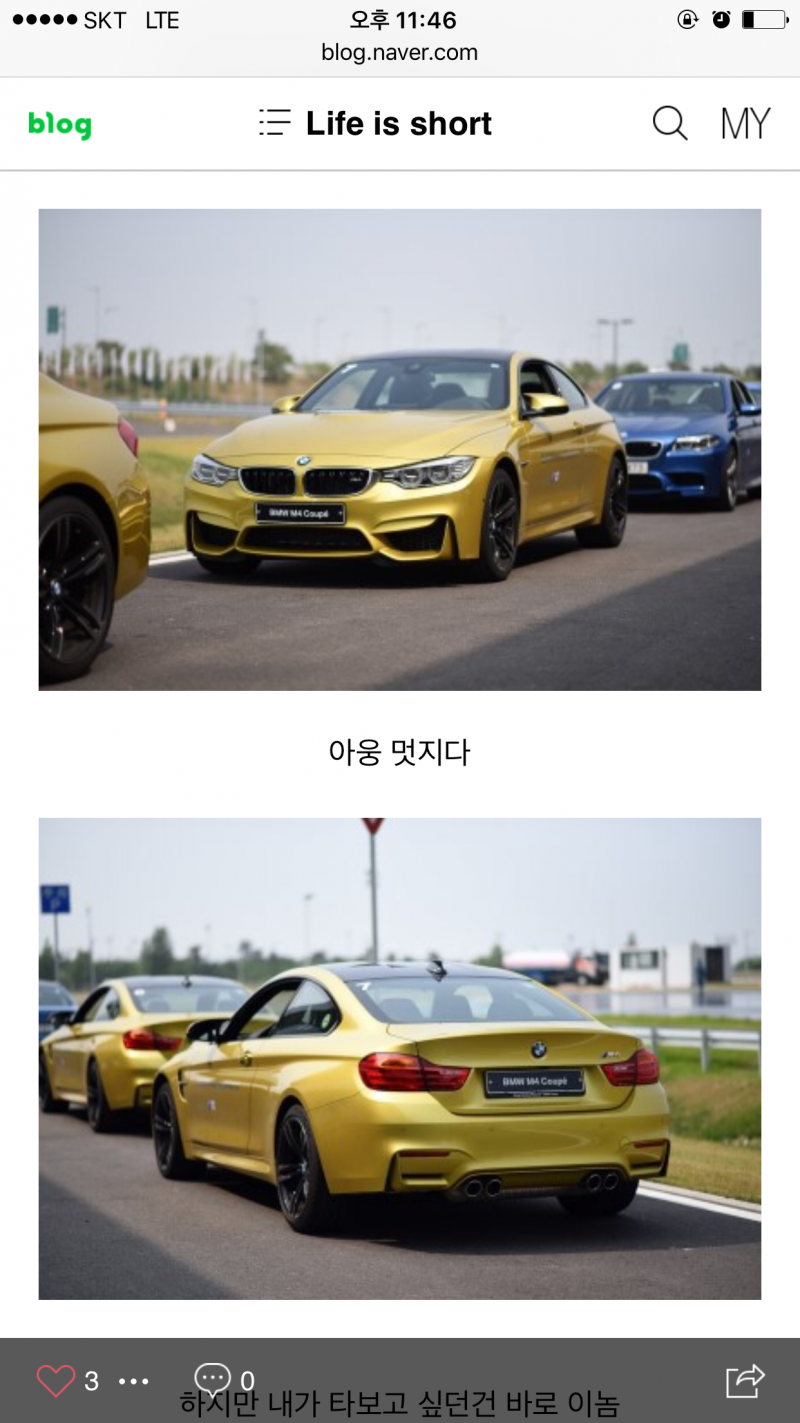The width and height of the screenshot is (800, 1423).
Task: Go to the MY page
Action: [x=745, y=124]
